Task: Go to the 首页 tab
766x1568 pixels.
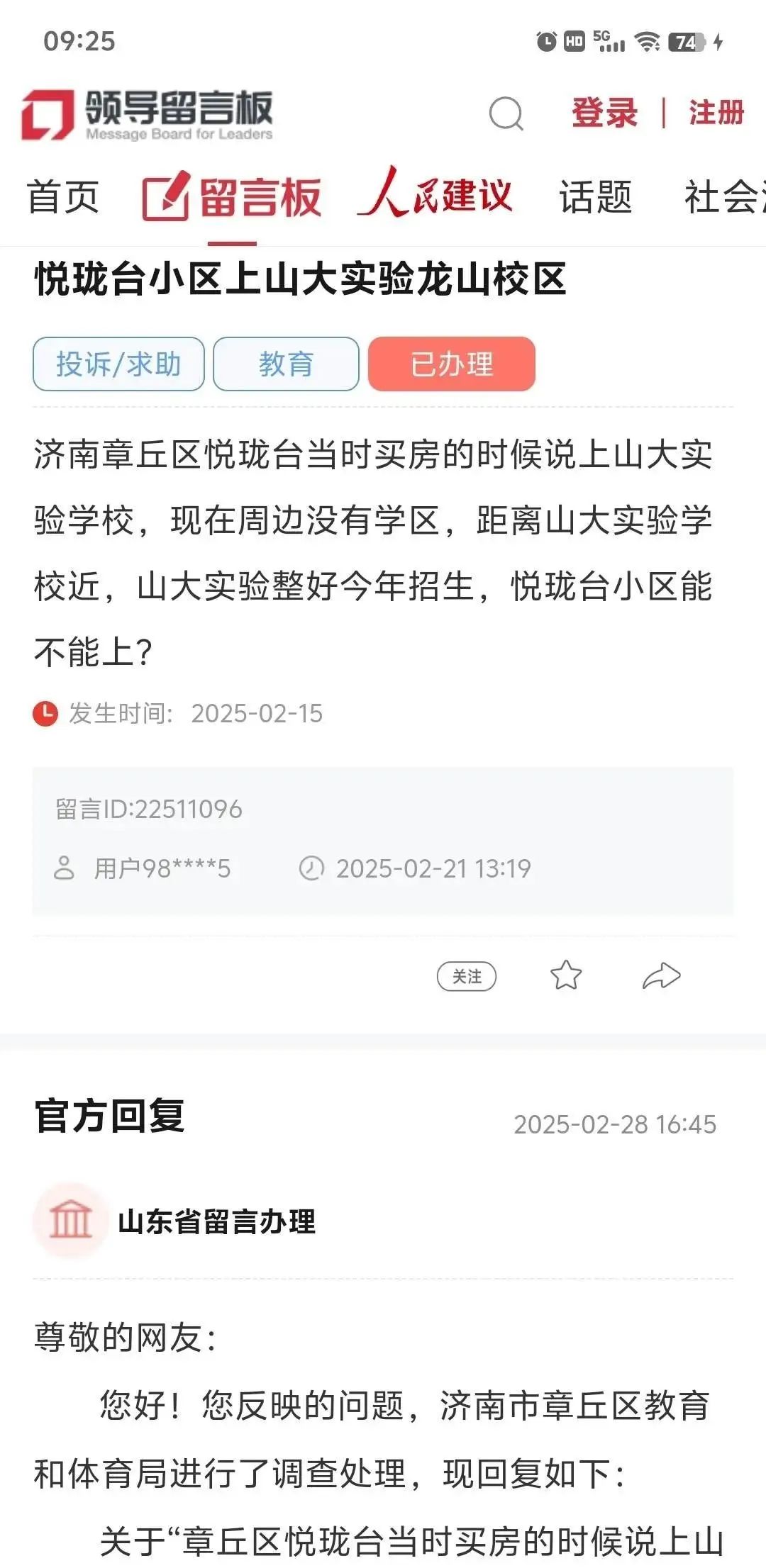Action: (62, 196)
